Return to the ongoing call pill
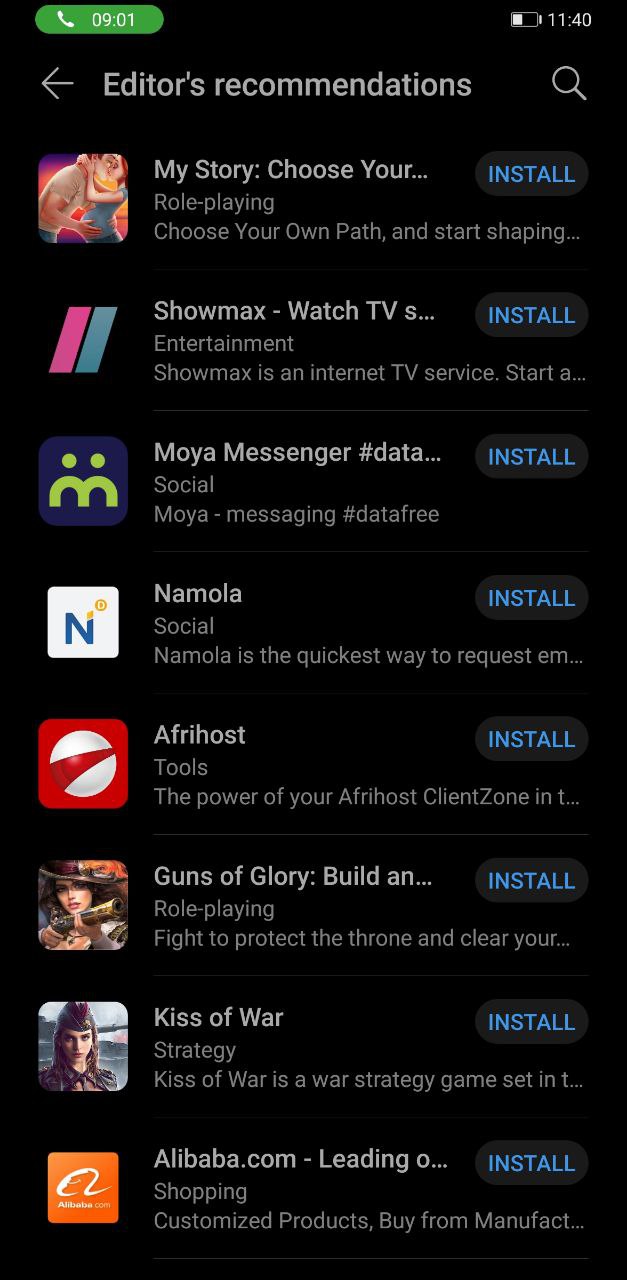Image resolution: width=627 pixels, height=1280 pixels. click(99, 20)
